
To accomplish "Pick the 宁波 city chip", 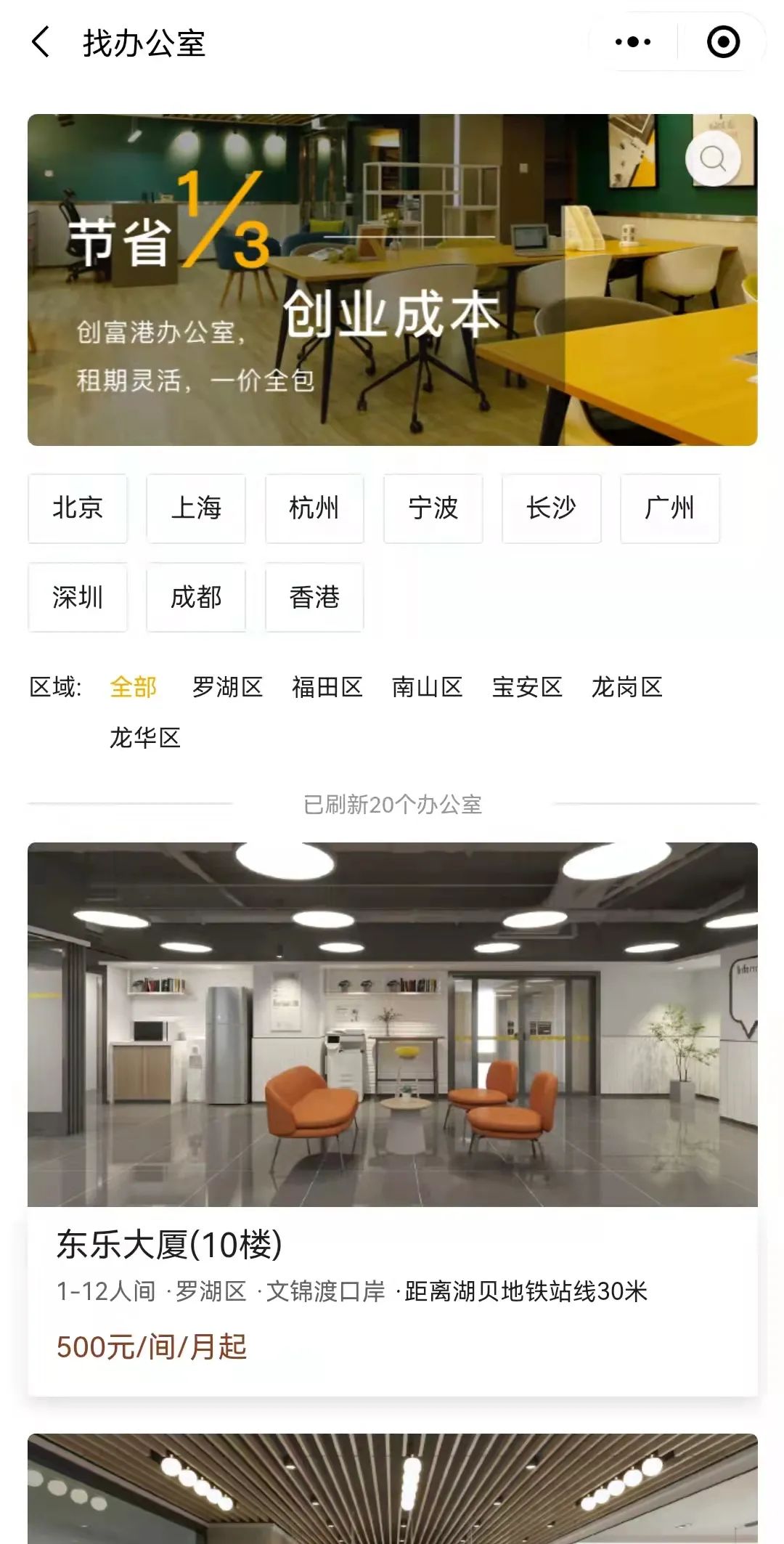I will click(433, 508).
